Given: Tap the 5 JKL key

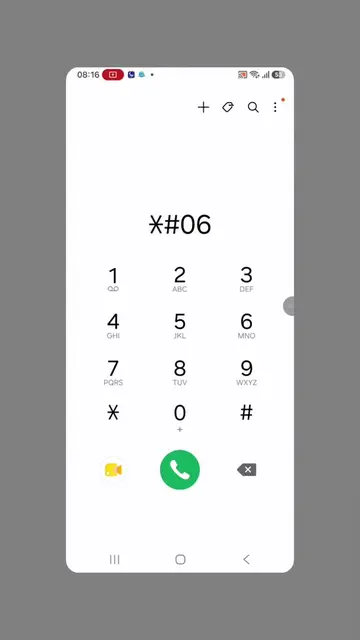Looking at the screenshot, I should point(180,326).
